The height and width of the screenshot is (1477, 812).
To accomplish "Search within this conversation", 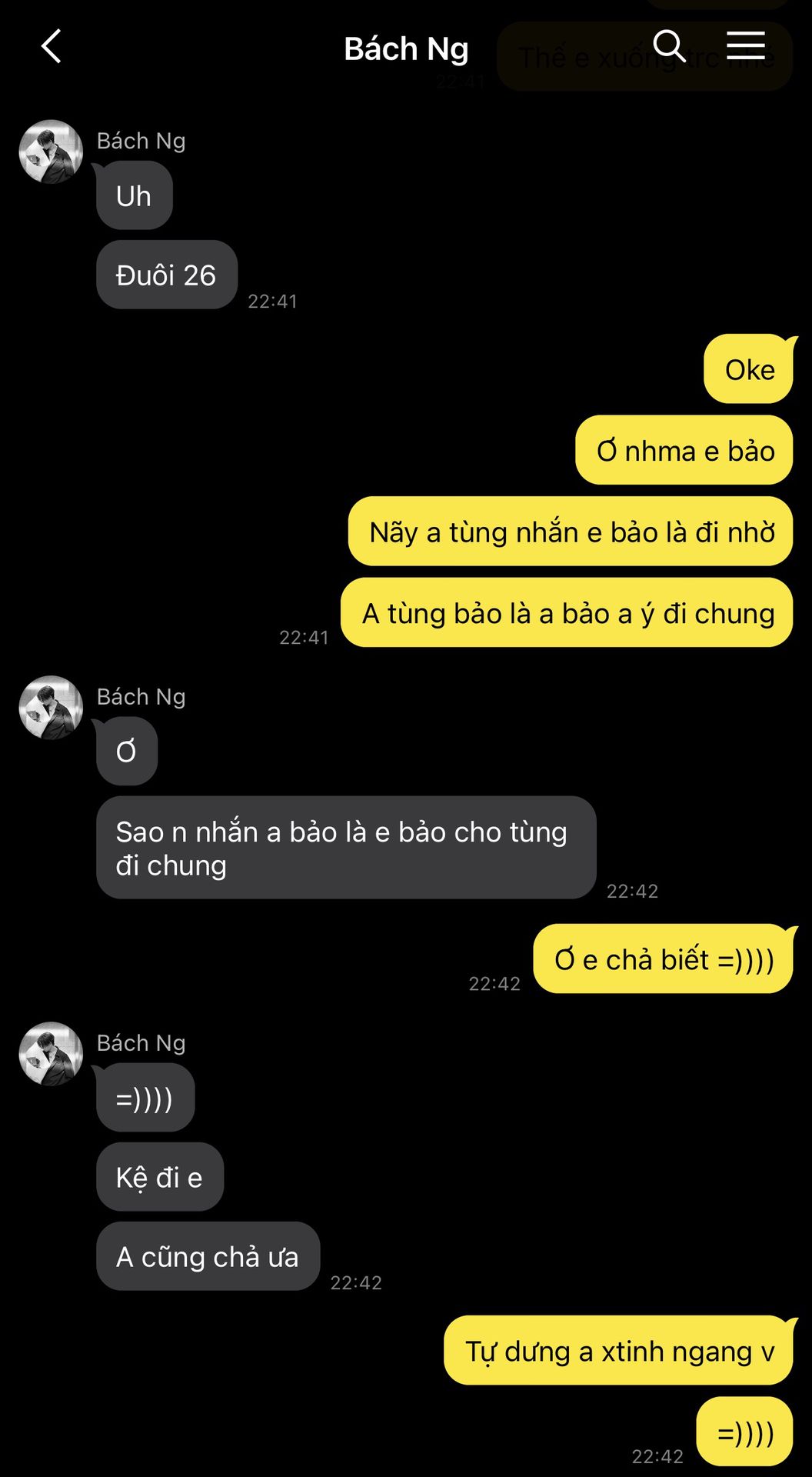I will point(668,47).
